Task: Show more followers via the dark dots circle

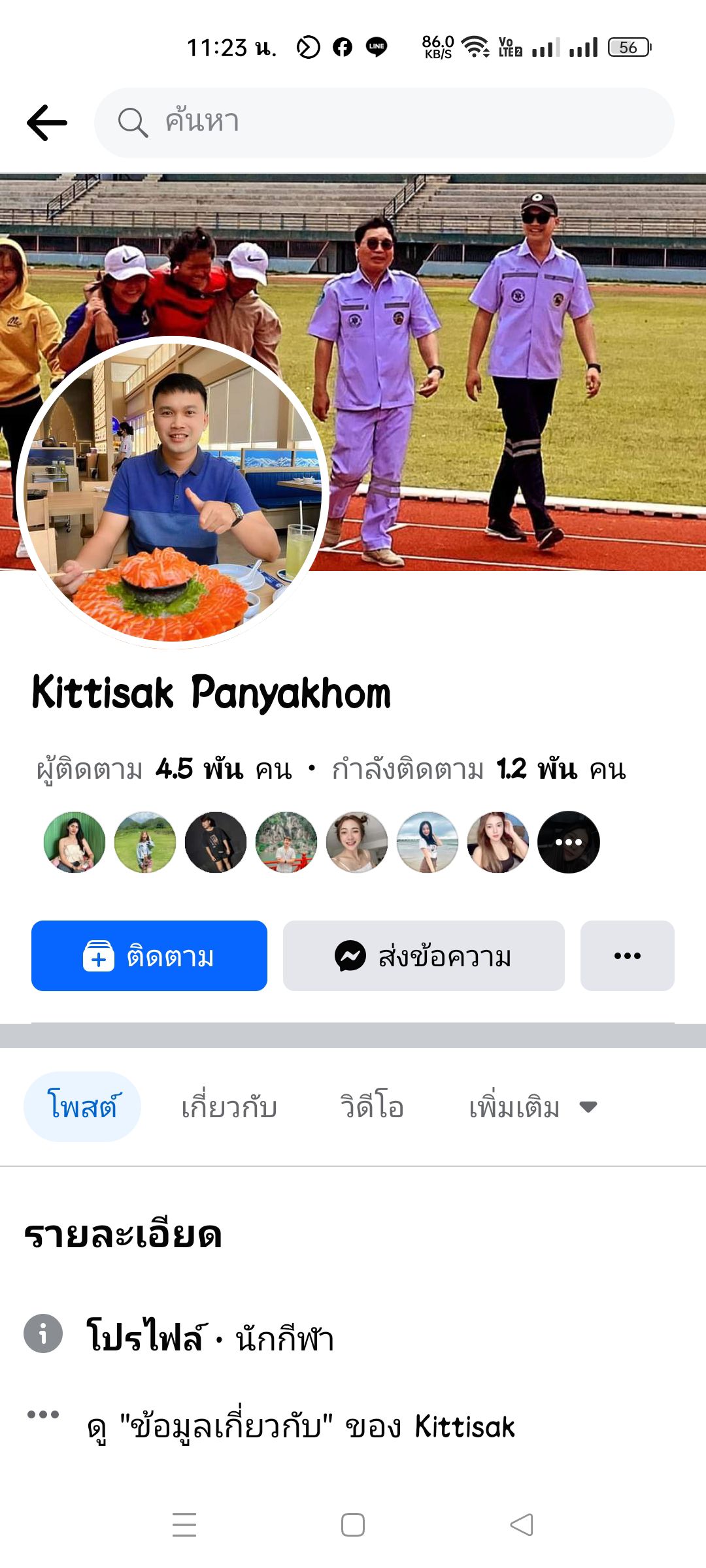Action: (x=568, y=842)
